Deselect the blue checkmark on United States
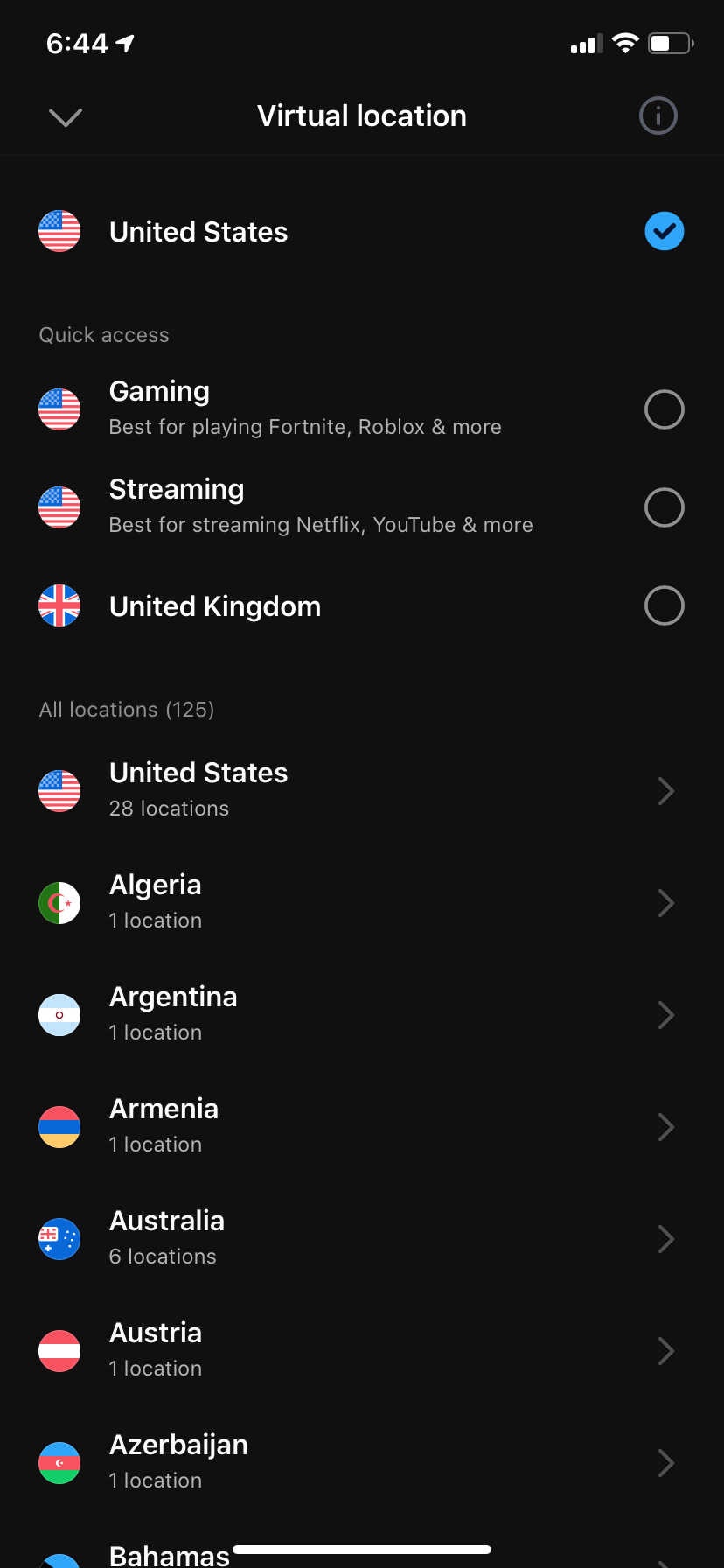This screenshot has width=724, height=1568. point(664,231)
